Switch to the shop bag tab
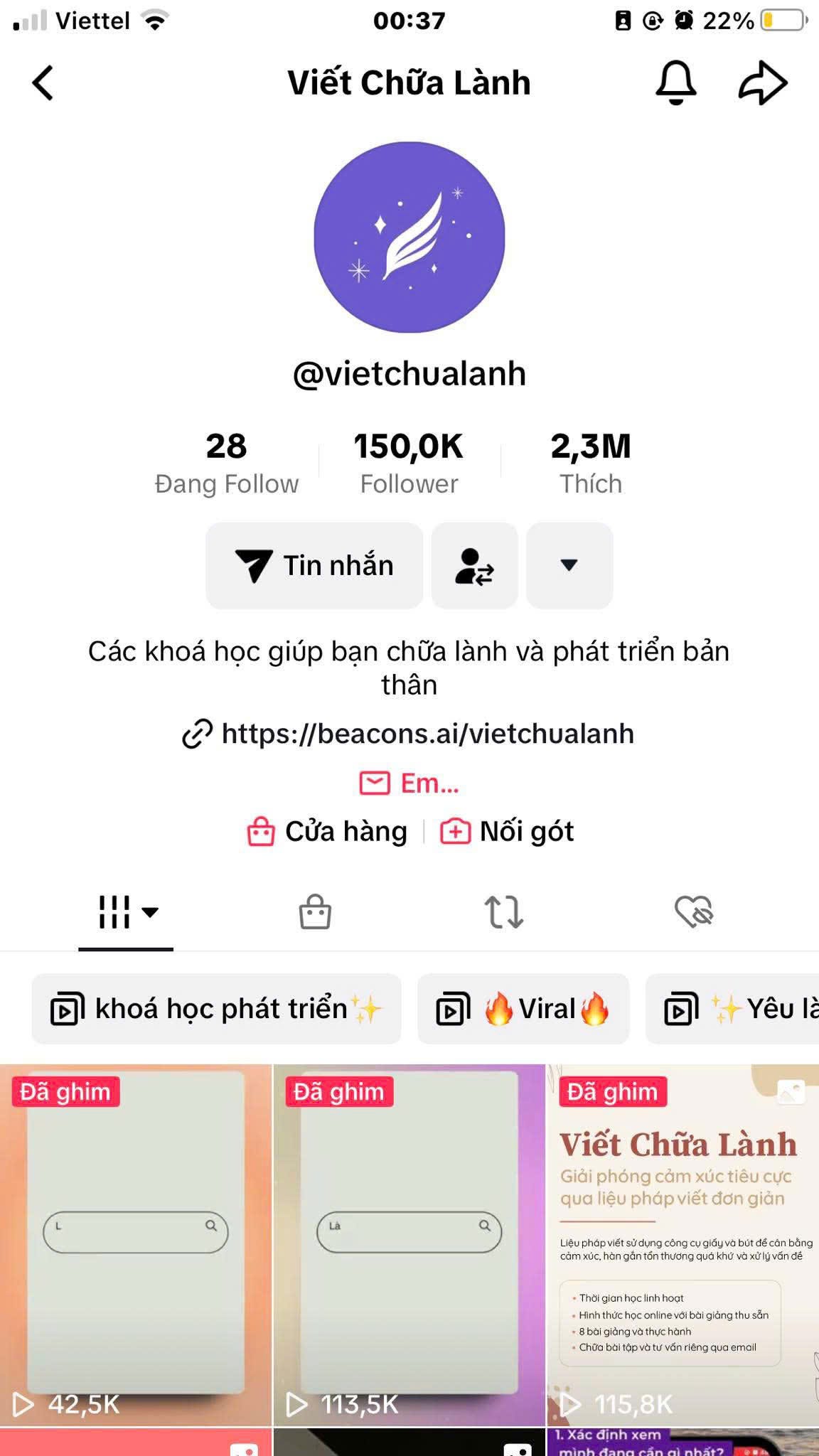The height and width of the screenshot is (1456, 819). coord(315,912)
